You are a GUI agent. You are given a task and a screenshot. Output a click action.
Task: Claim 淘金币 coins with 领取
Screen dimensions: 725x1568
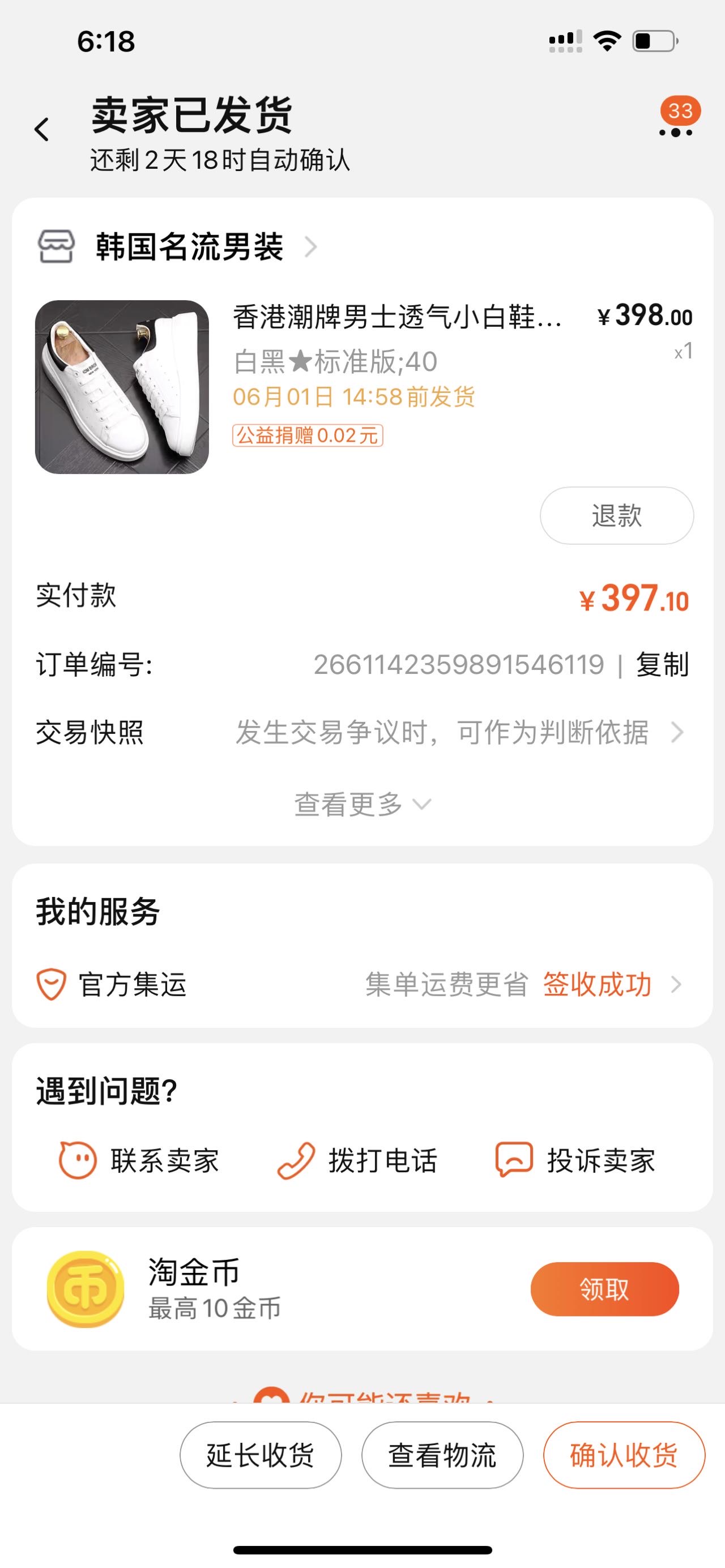(x=604, y=1289)
